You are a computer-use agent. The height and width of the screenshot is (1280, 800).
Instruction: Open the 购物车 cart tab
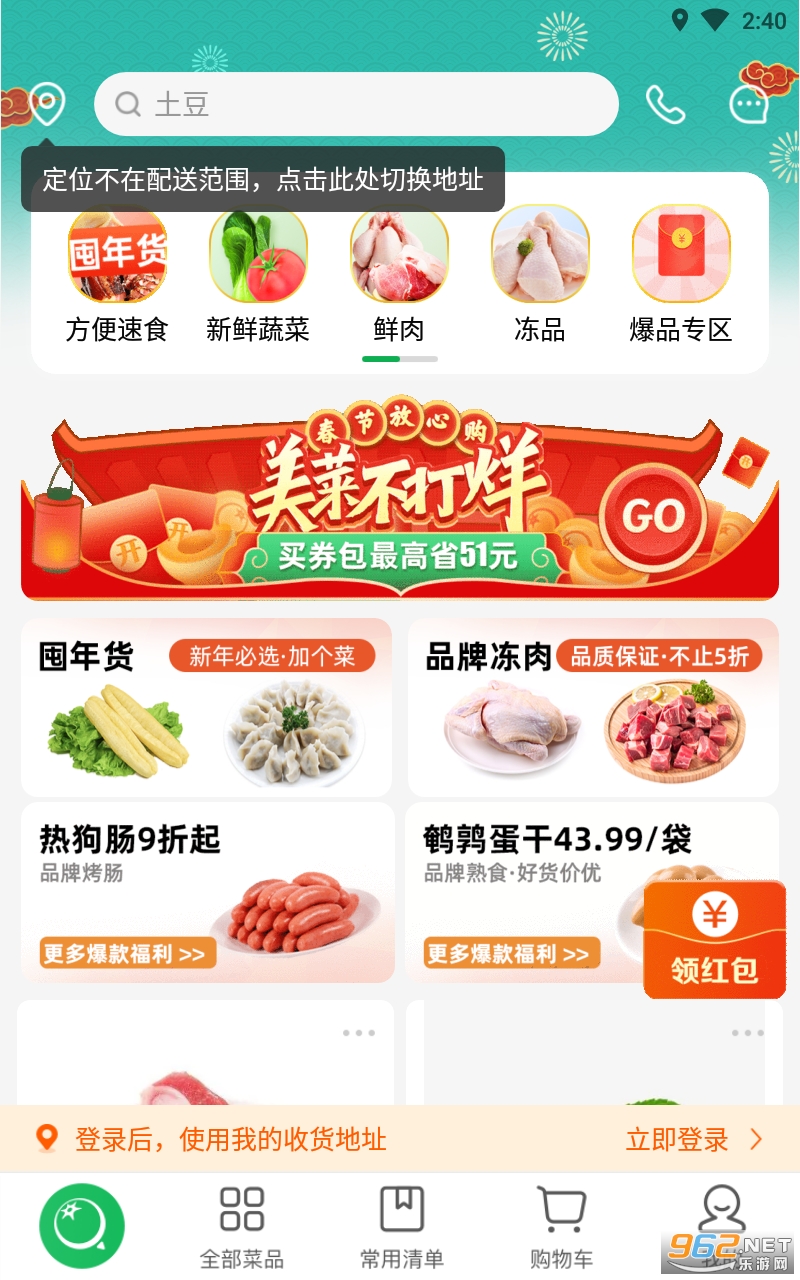click(561, 1227)
